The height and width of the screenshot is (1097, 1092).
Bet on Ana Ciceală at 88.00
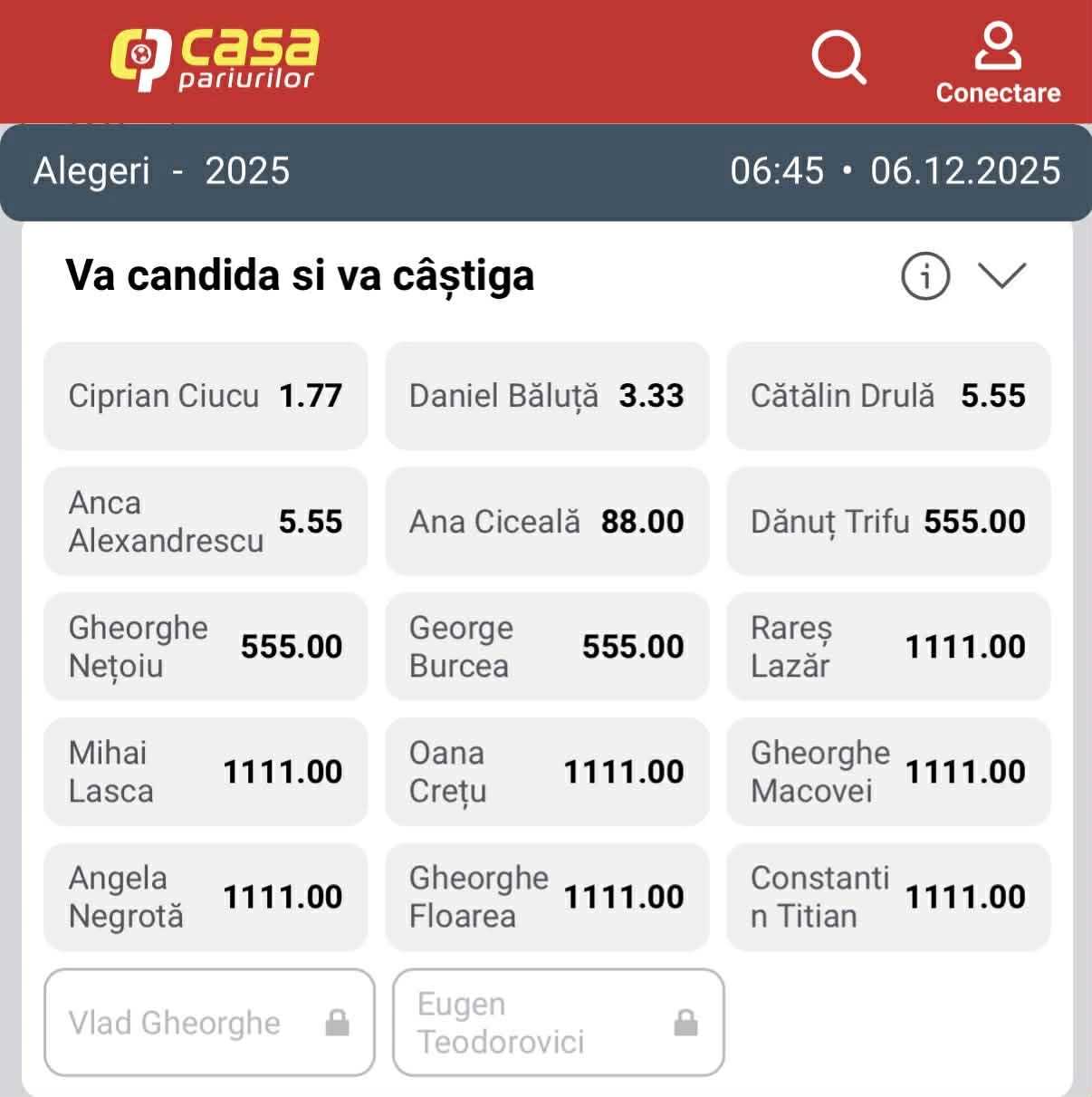tap(546, 521)
